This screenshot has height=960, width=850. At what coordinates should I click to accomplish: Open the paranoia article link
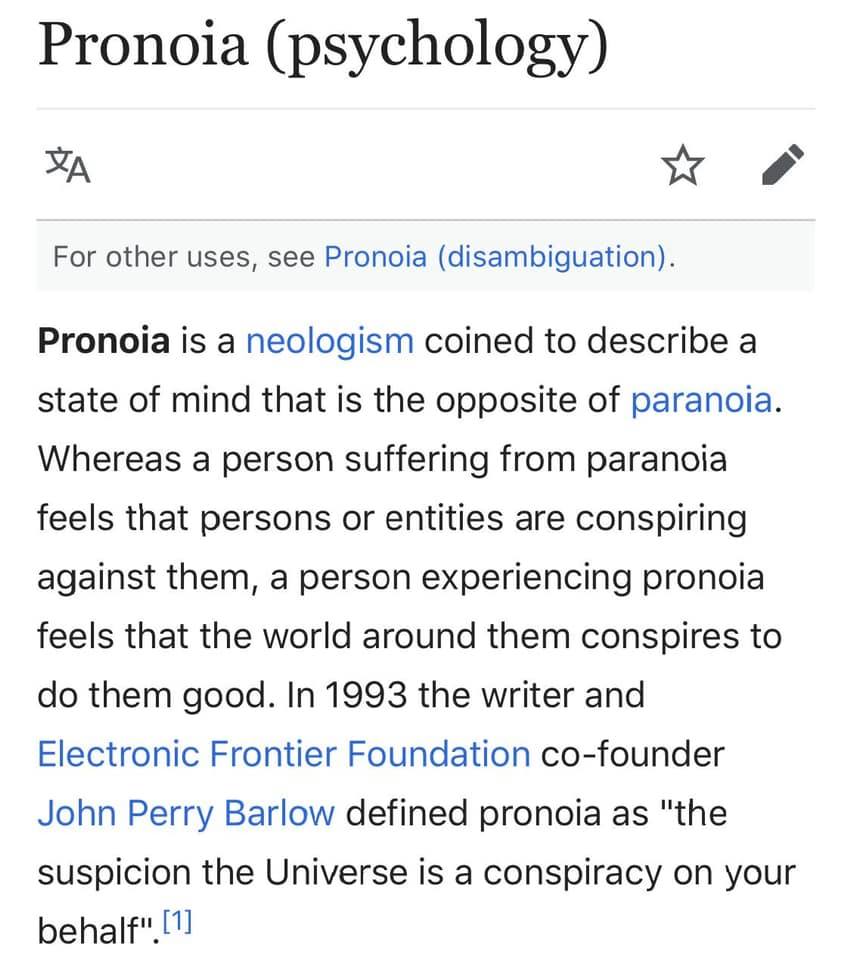[x=701, y=401]
